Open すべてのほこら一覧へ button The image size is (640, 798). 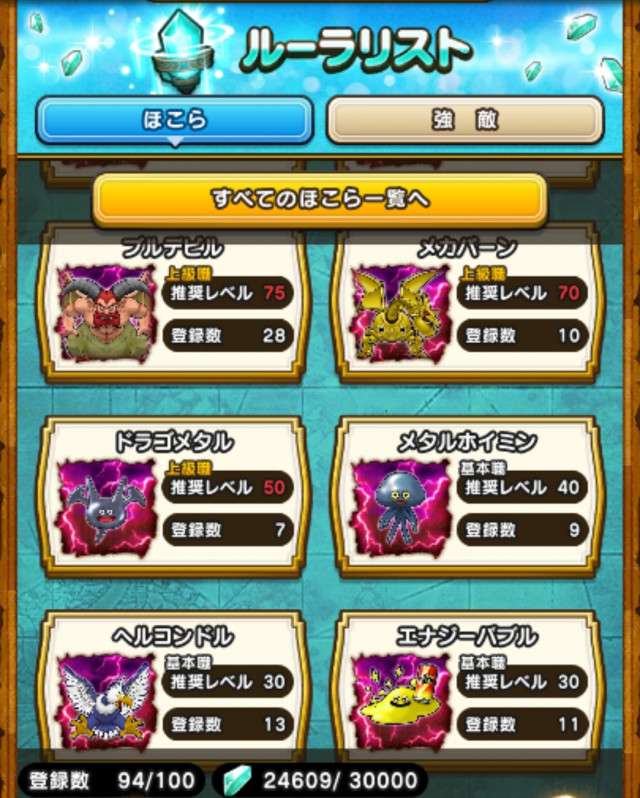[x=320, y=200]
